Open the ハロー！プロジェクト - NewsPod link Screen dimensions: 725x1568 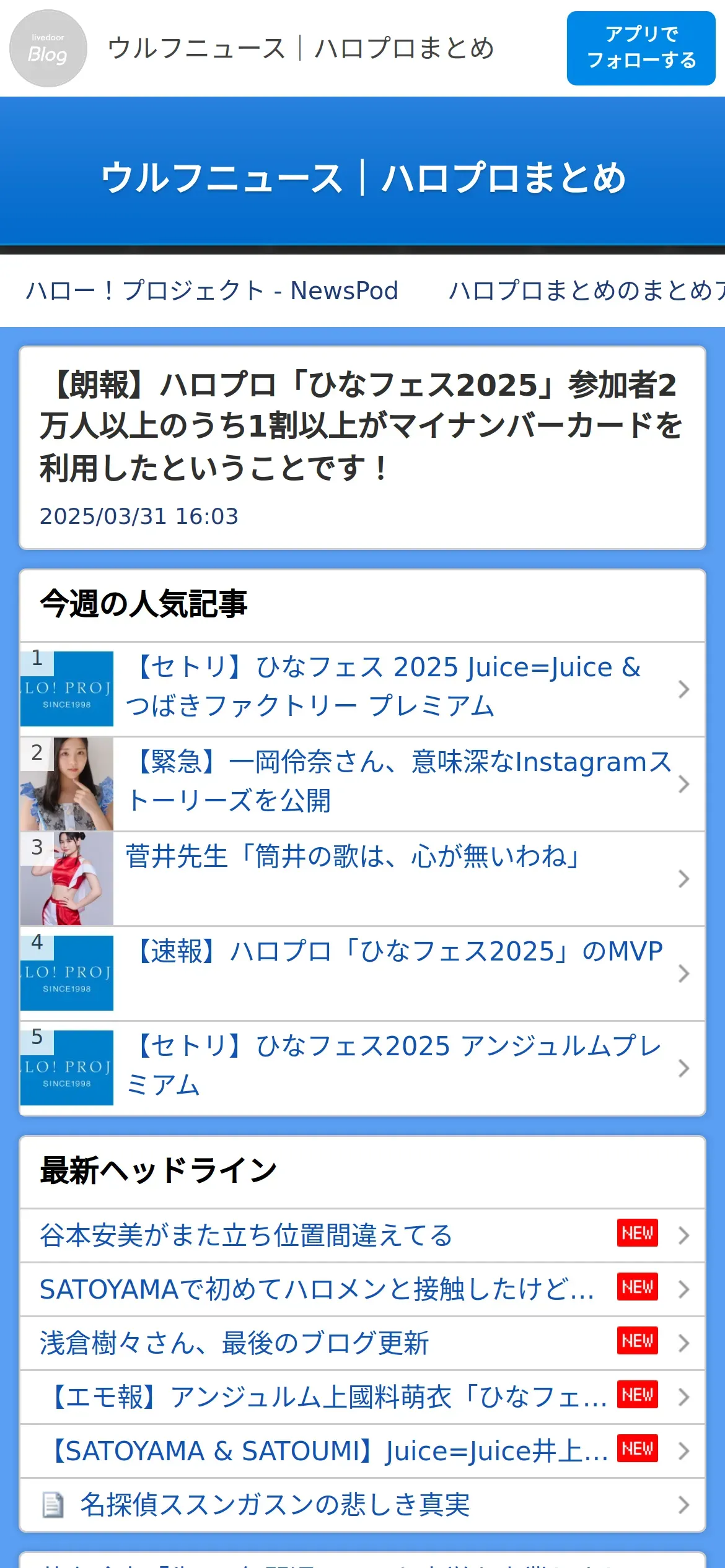[x=212, y=290]
